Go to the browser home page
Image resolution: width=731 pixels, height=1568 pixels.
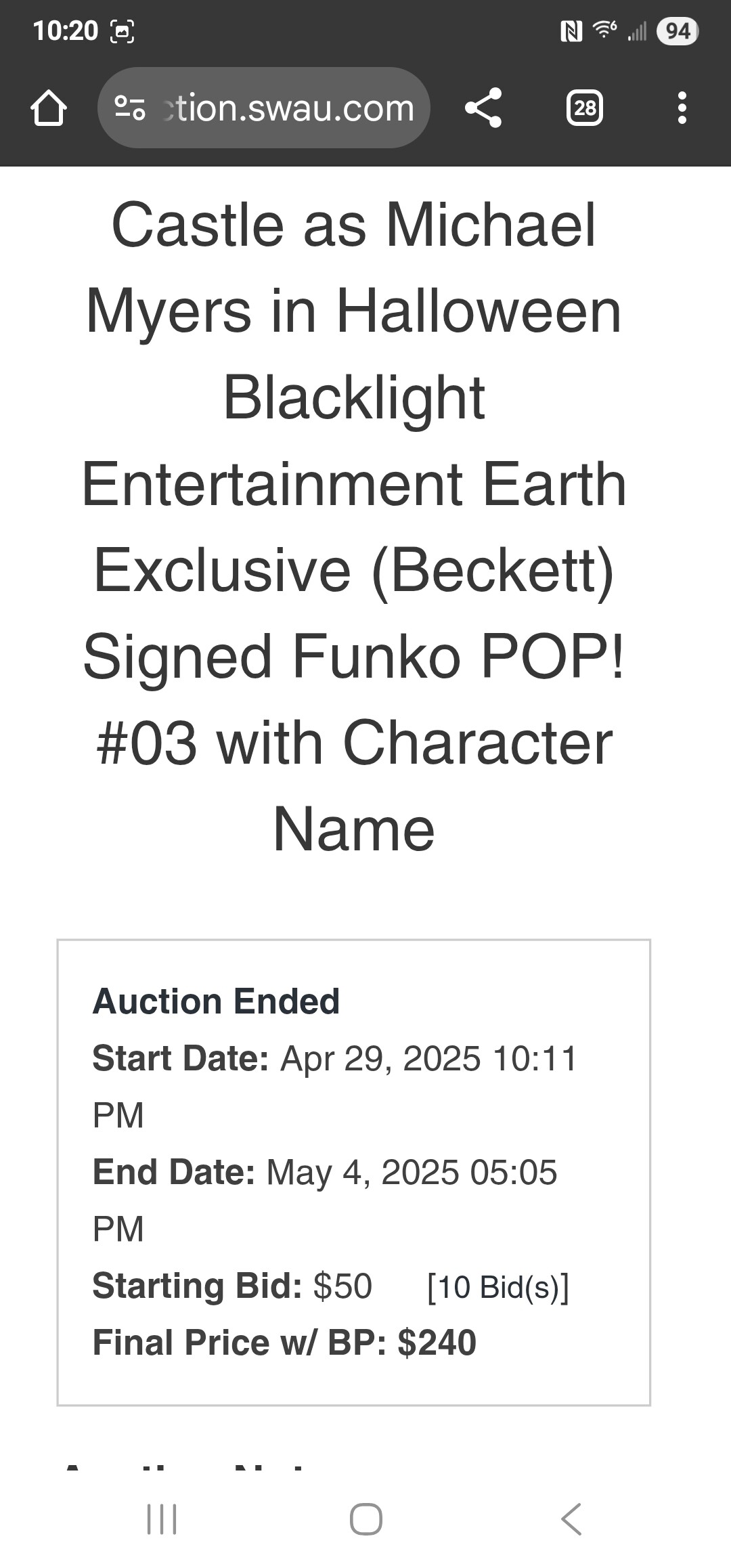49,108
